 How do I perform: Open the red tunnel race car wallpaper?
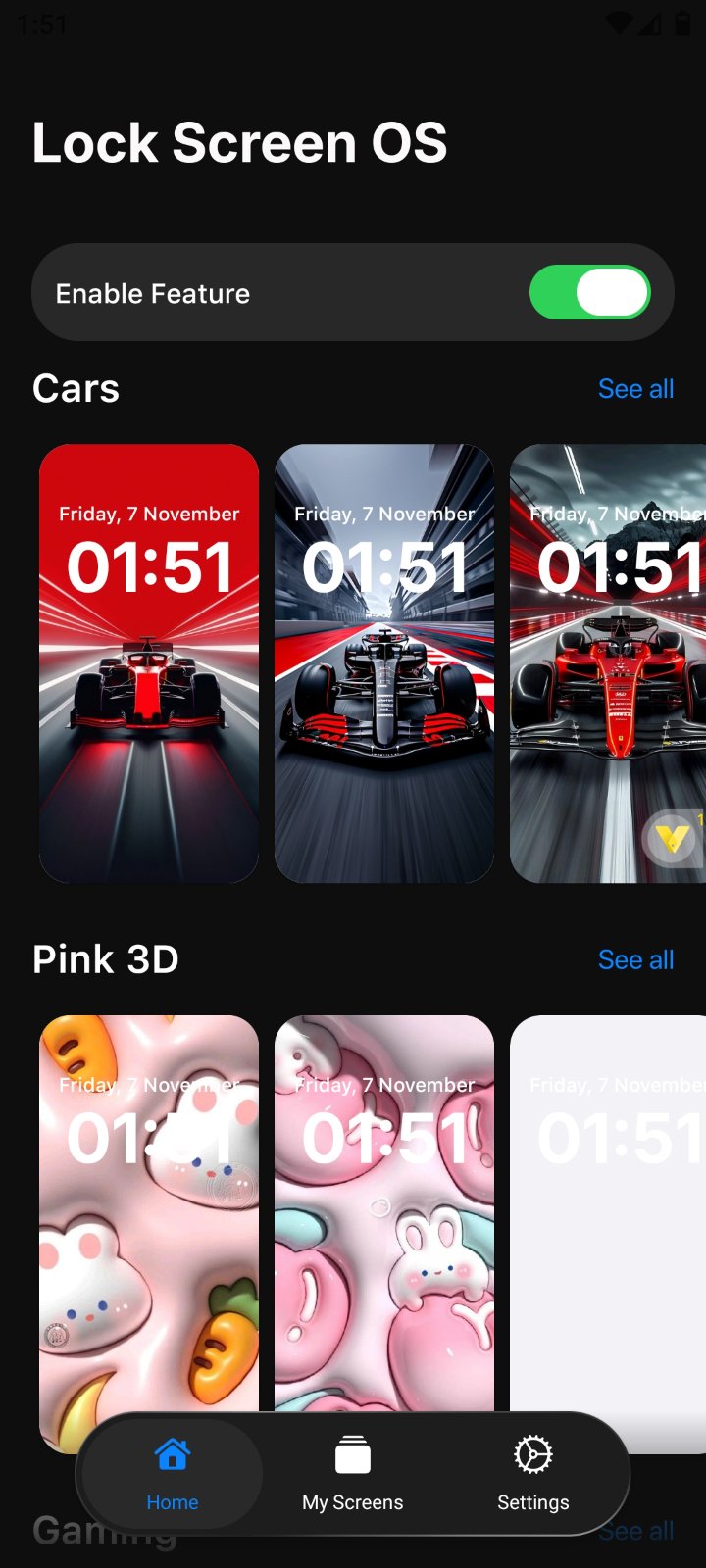[149, 663]
